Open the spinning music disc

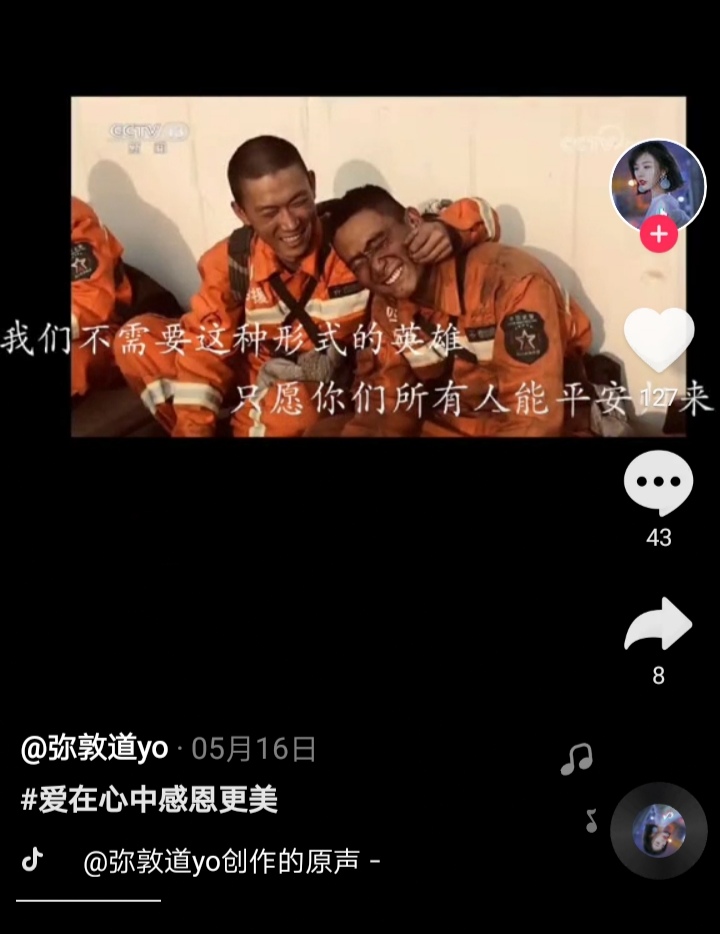point(659,830)
